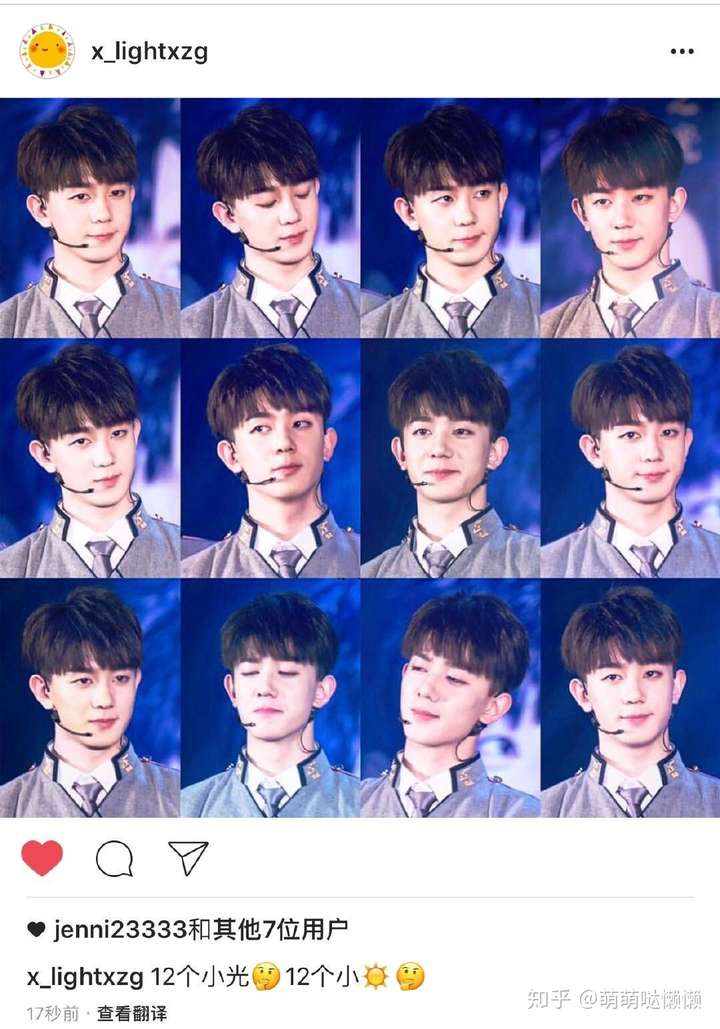Share the post via paper plane icon

point(188,857)
